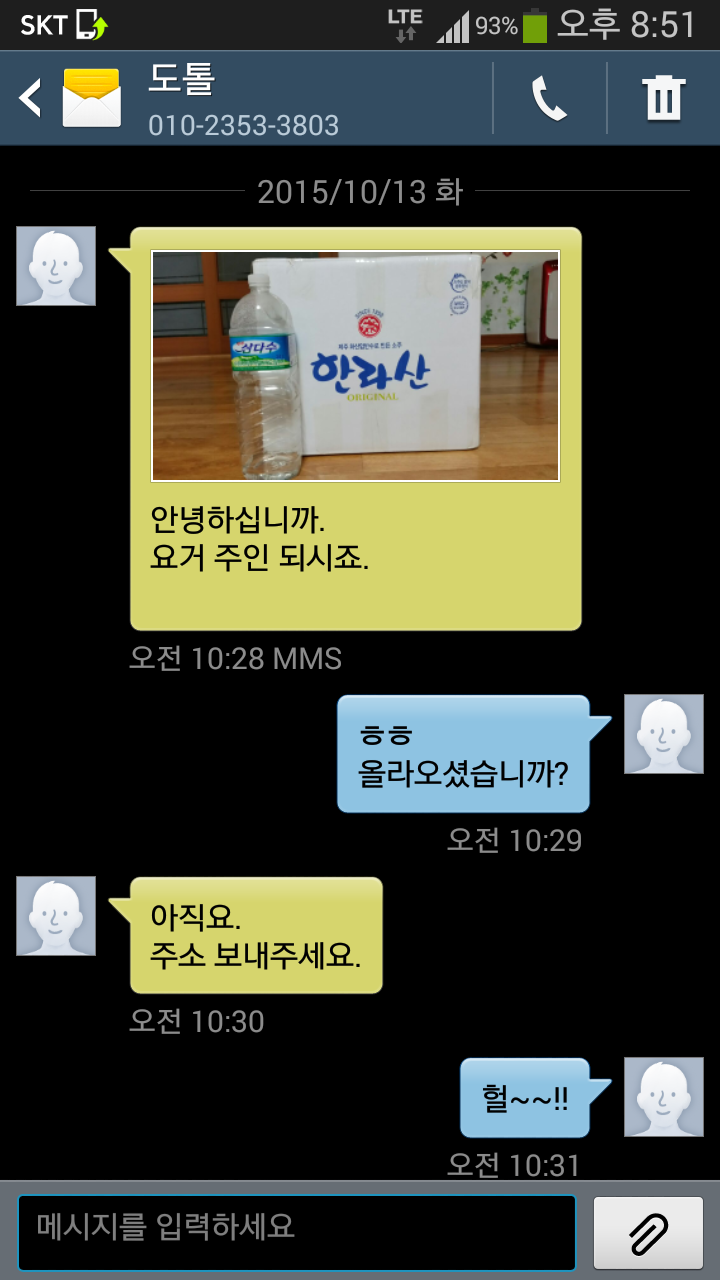This screenshot has height=1280, width=720.
Task: Select the '올라오셨습니까?' message bubble
Action: tap(464, 754)
